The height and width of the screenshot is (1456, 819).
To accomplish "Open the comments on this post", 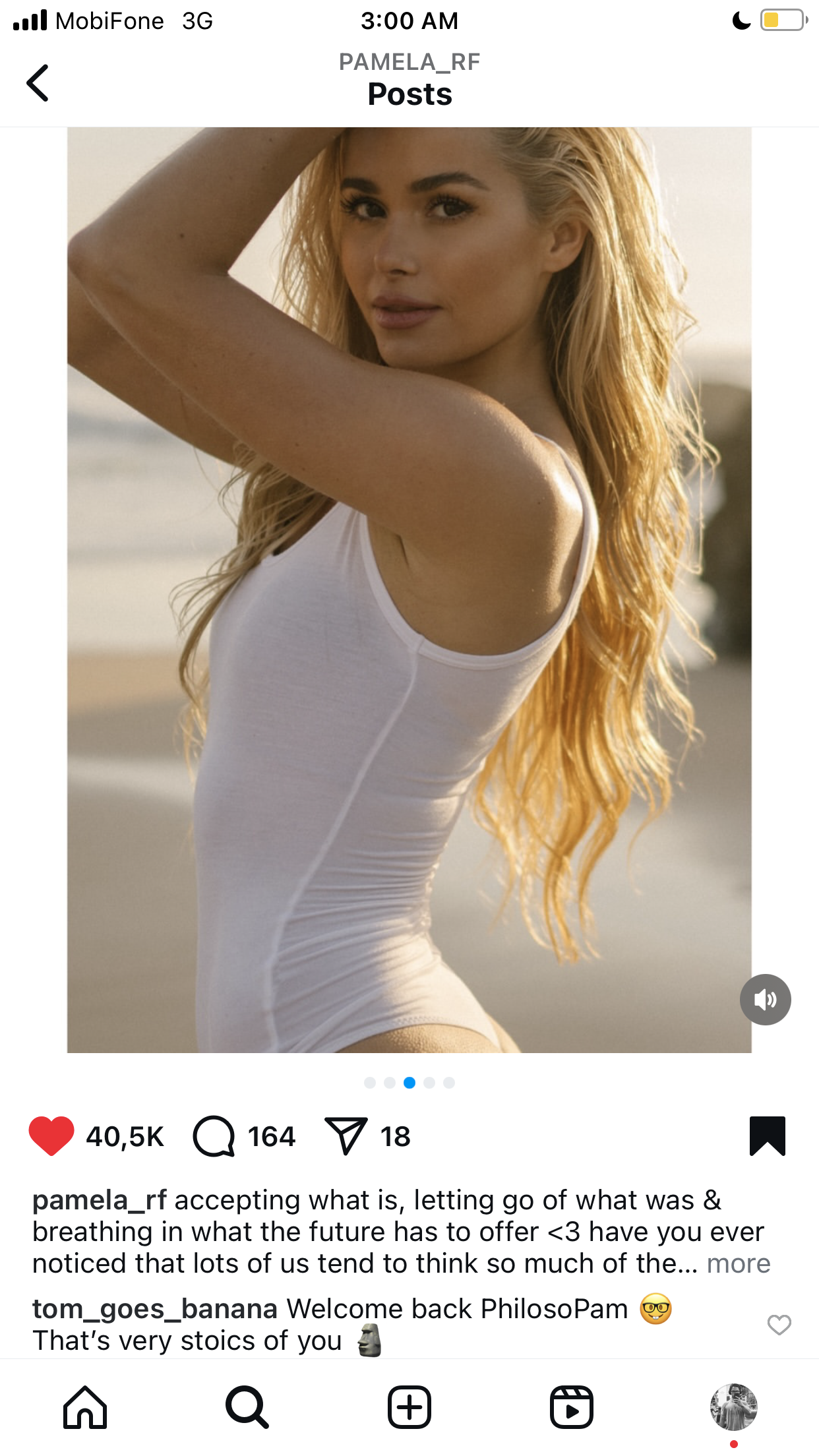I will point(214,1136).
